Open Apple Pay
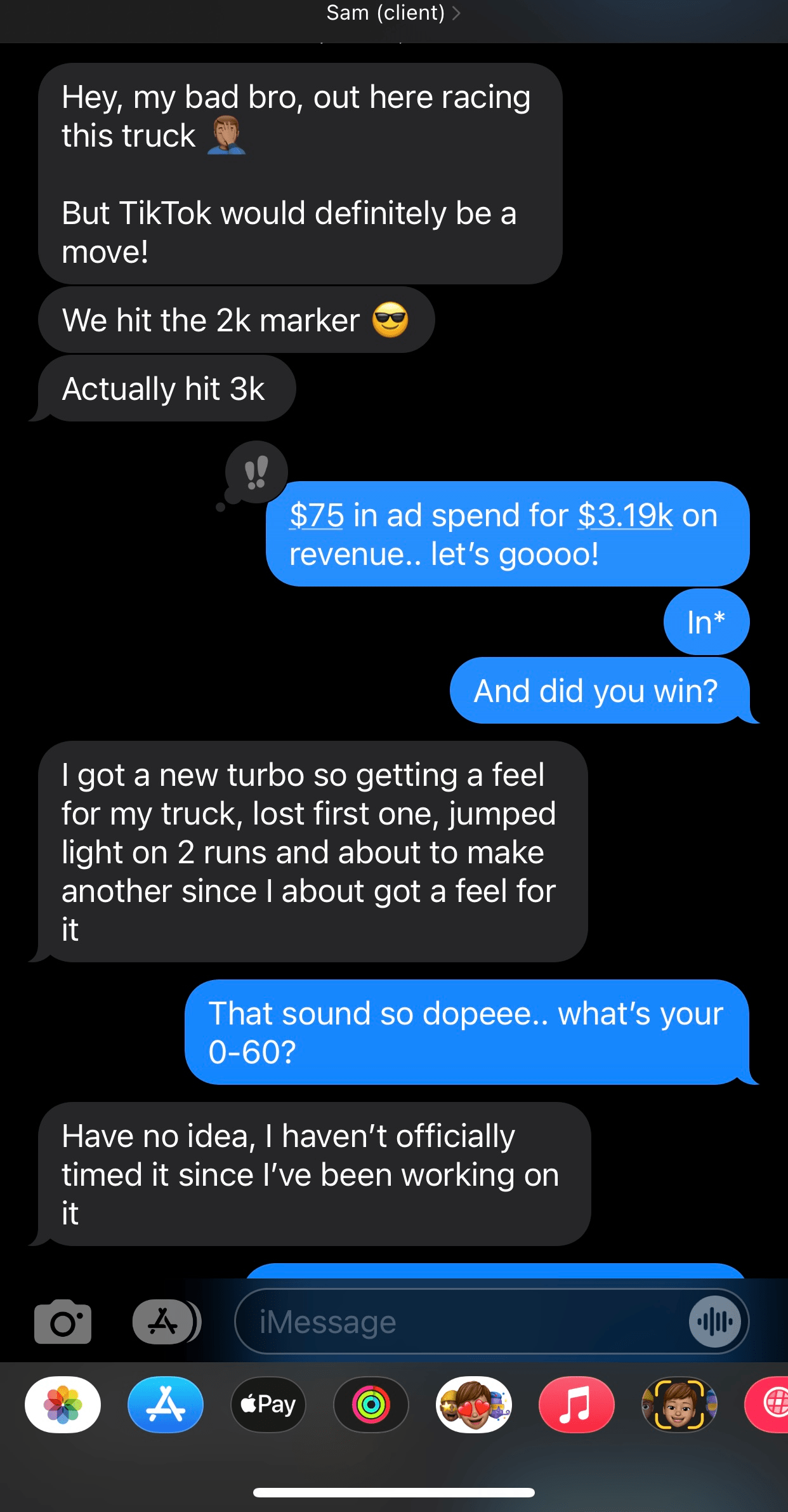788x1512 pixels. coord(268,1404)
